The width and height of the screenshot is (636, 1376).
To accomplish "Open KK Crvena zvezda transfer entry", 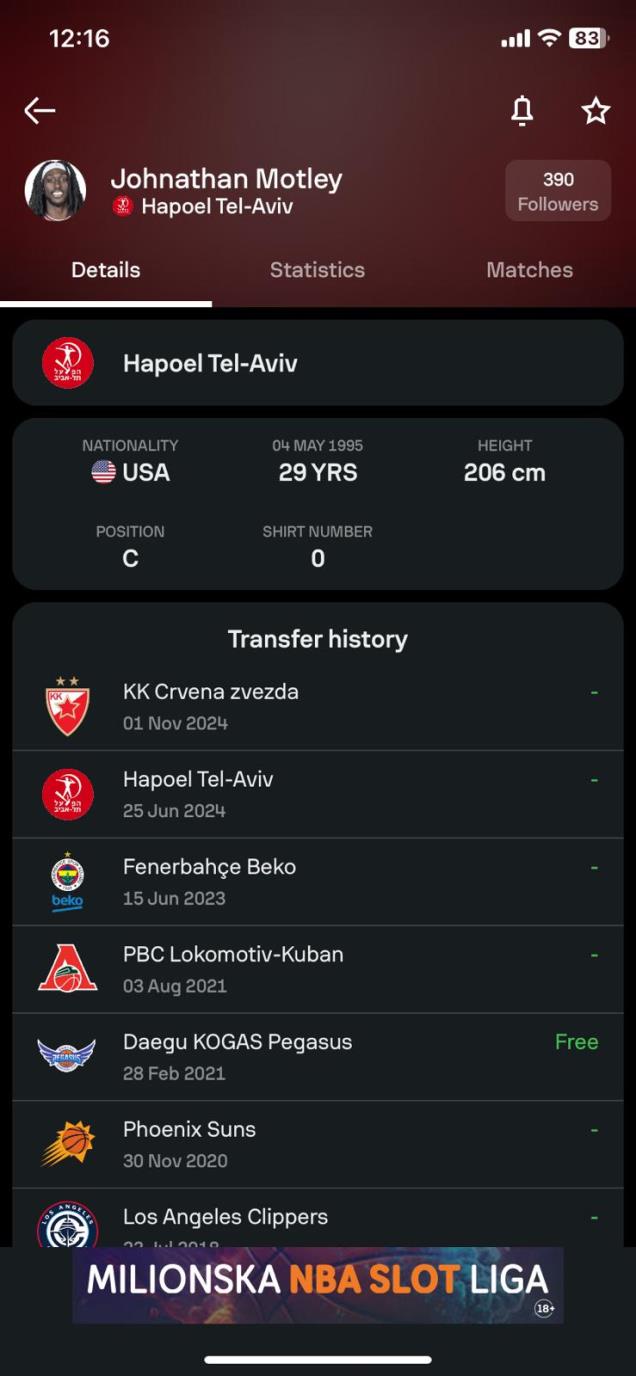I will pyautogui.click(x=318, y=706).
